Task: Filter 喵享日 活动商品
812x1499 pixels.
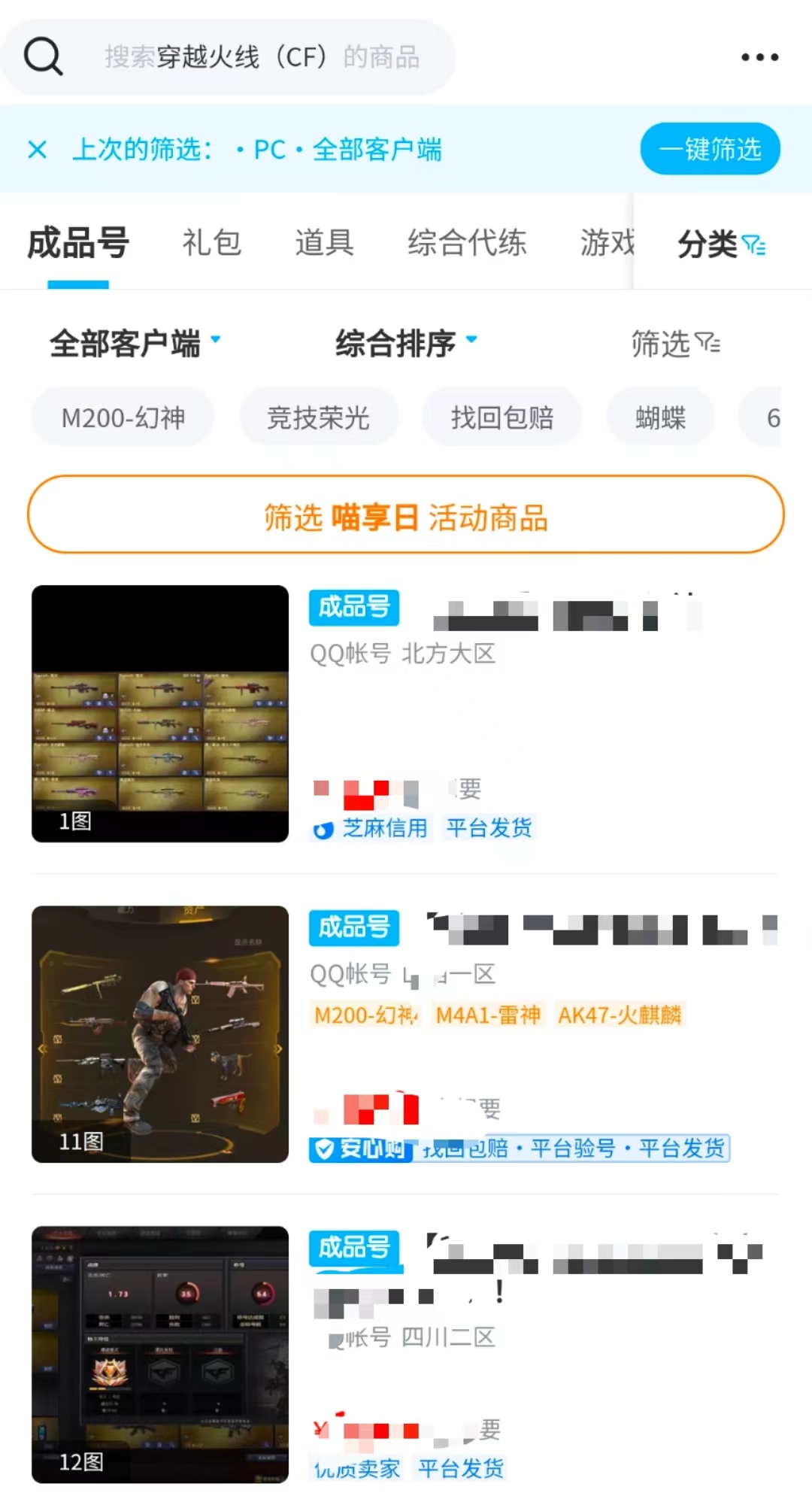Action: 406,517
